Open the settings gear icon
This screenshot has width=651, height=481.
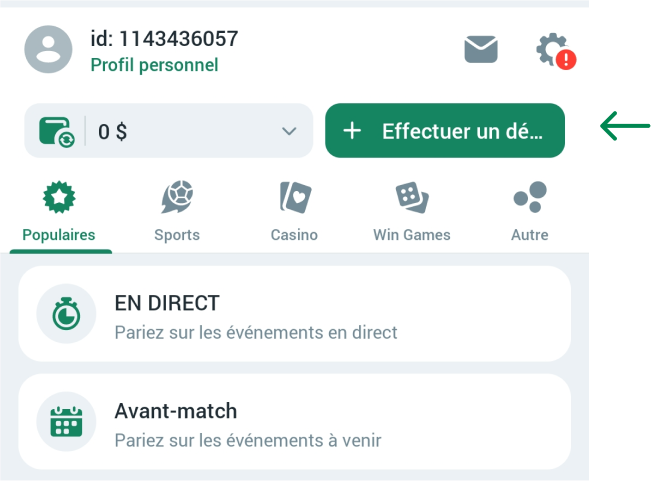pos(552,49)
